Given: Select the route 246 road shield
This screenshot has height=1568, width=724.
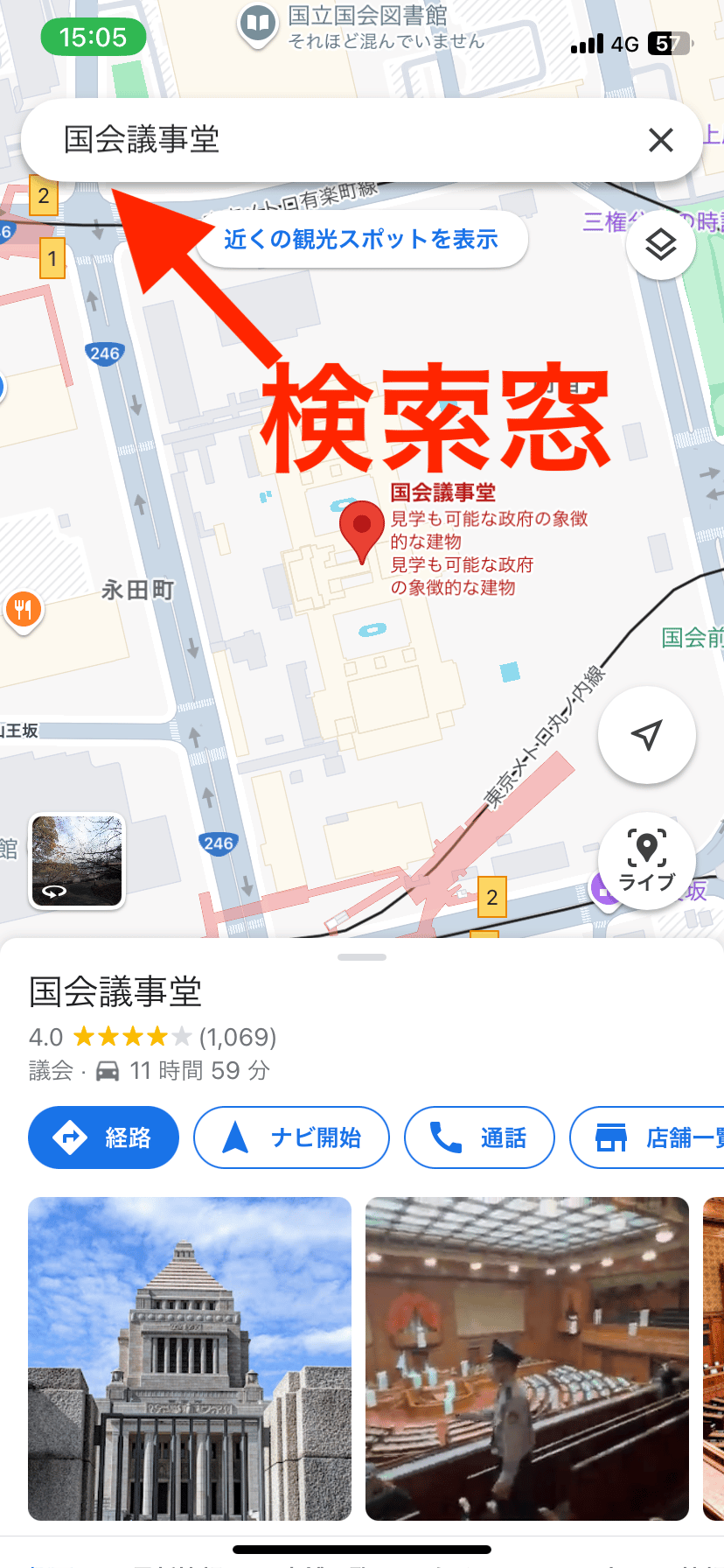Looking at the screenshot, I should [105, 353].
